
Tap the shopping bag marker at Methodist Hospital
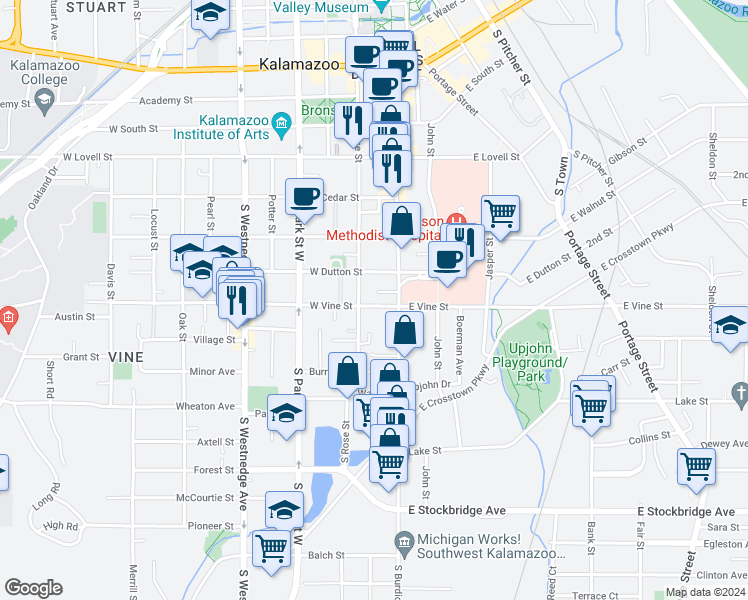point(402,221)
